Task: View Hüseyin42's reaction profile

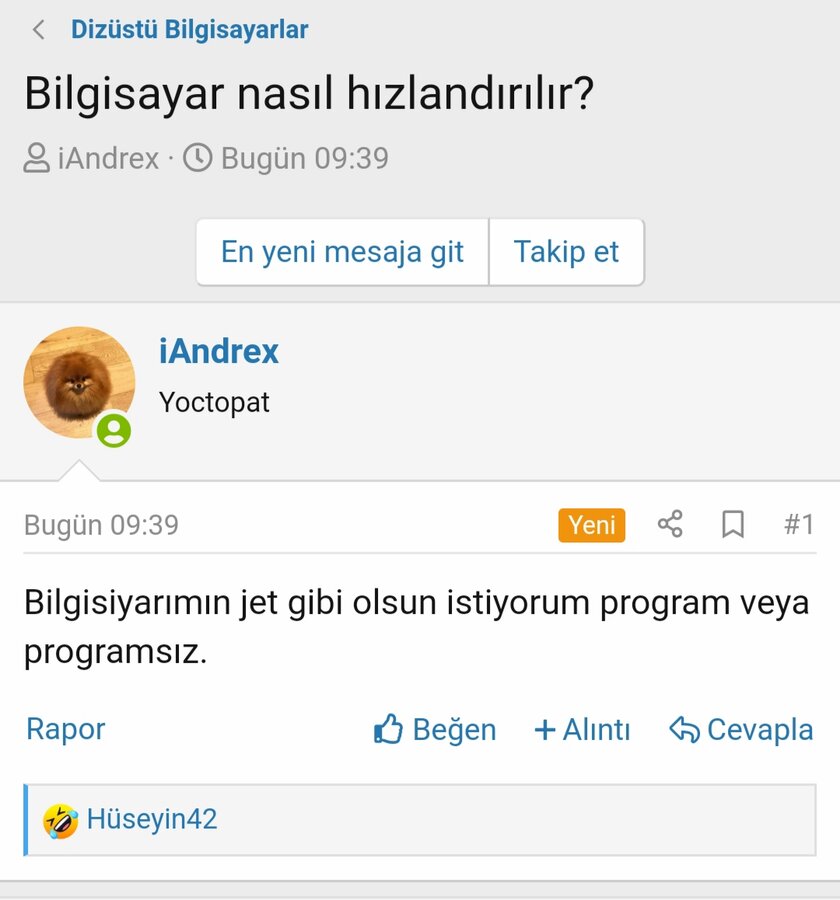Action: (x=151, y=820)
